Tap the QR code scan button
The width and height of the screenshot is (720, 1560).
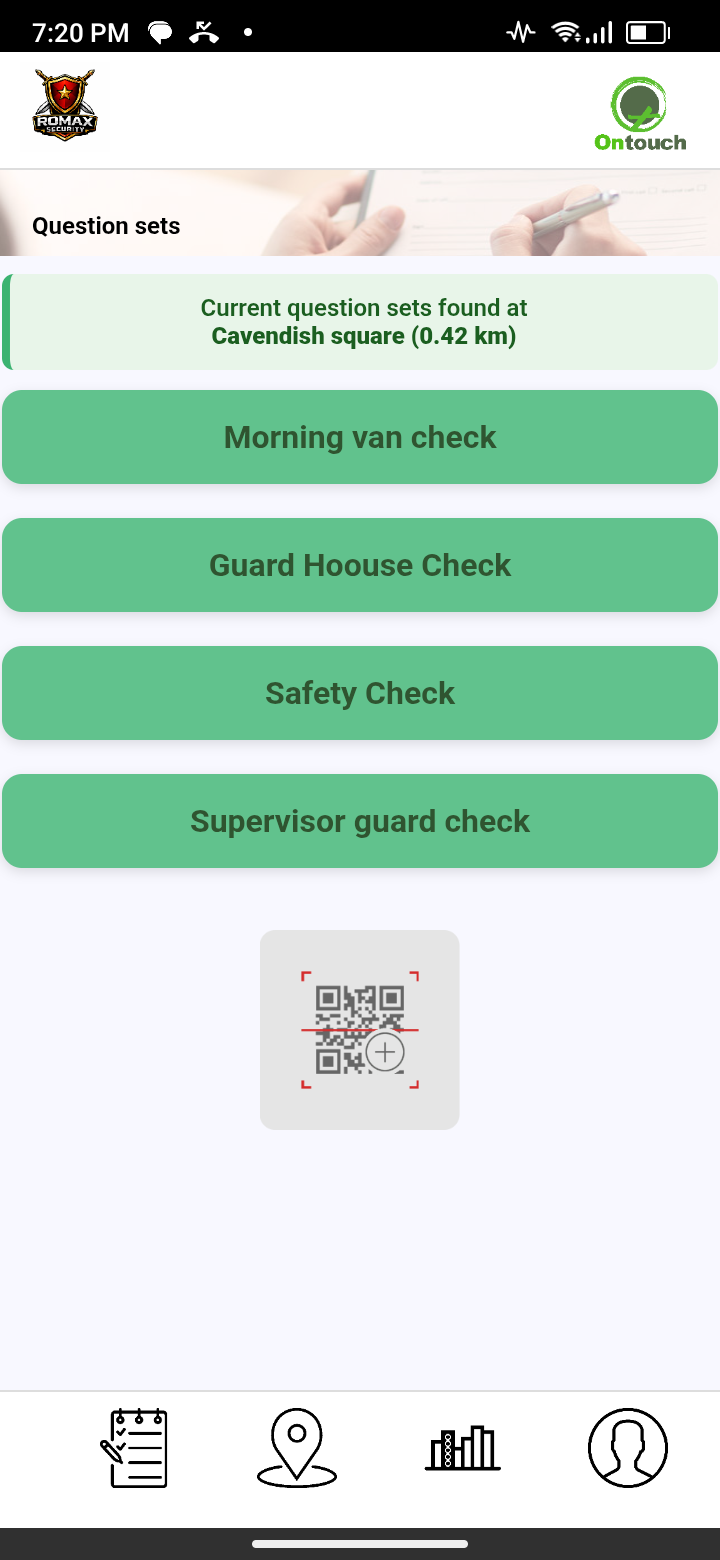360,1030
